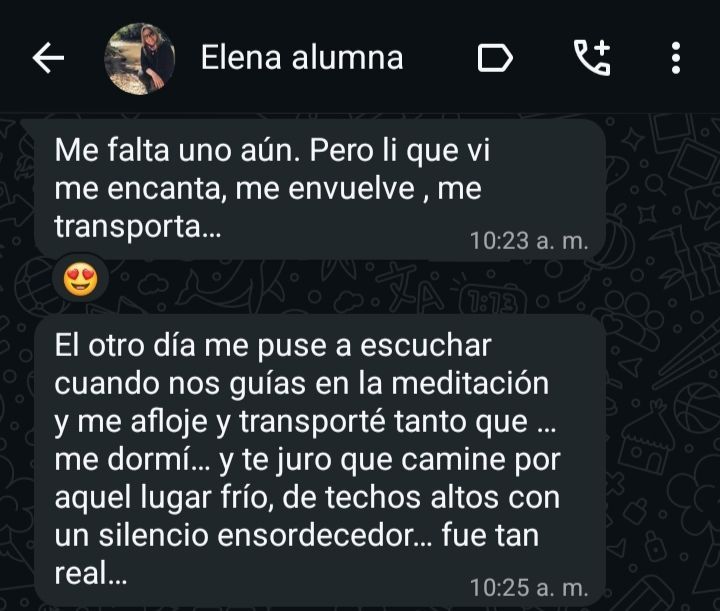Open Elena alumna's profile photo
Image resolution: width=720 pixels, height=611 pixels.
click(x=140, y=59)
